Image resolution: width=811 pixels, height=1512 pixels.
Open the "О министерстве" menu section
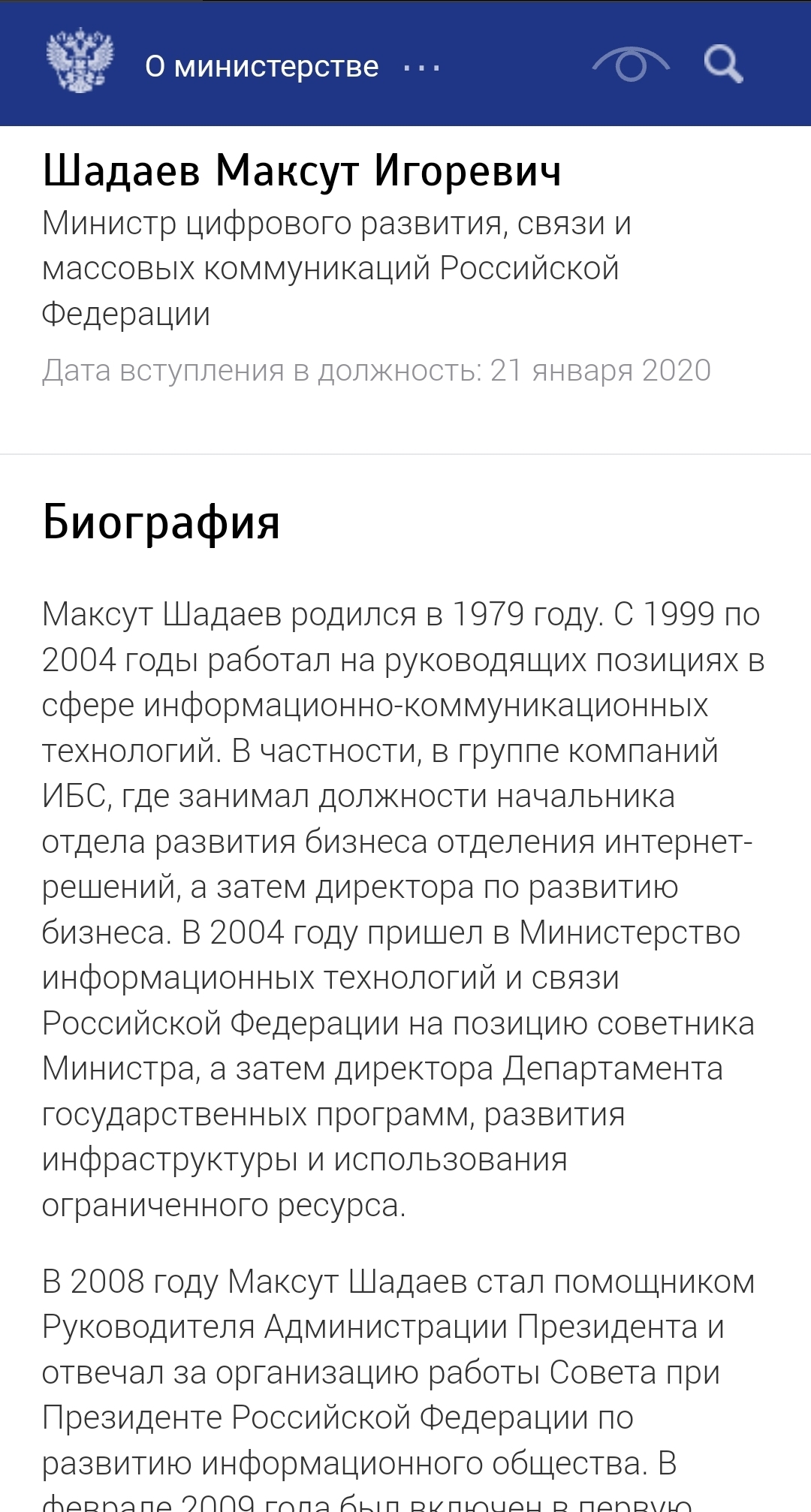point(261,67)
